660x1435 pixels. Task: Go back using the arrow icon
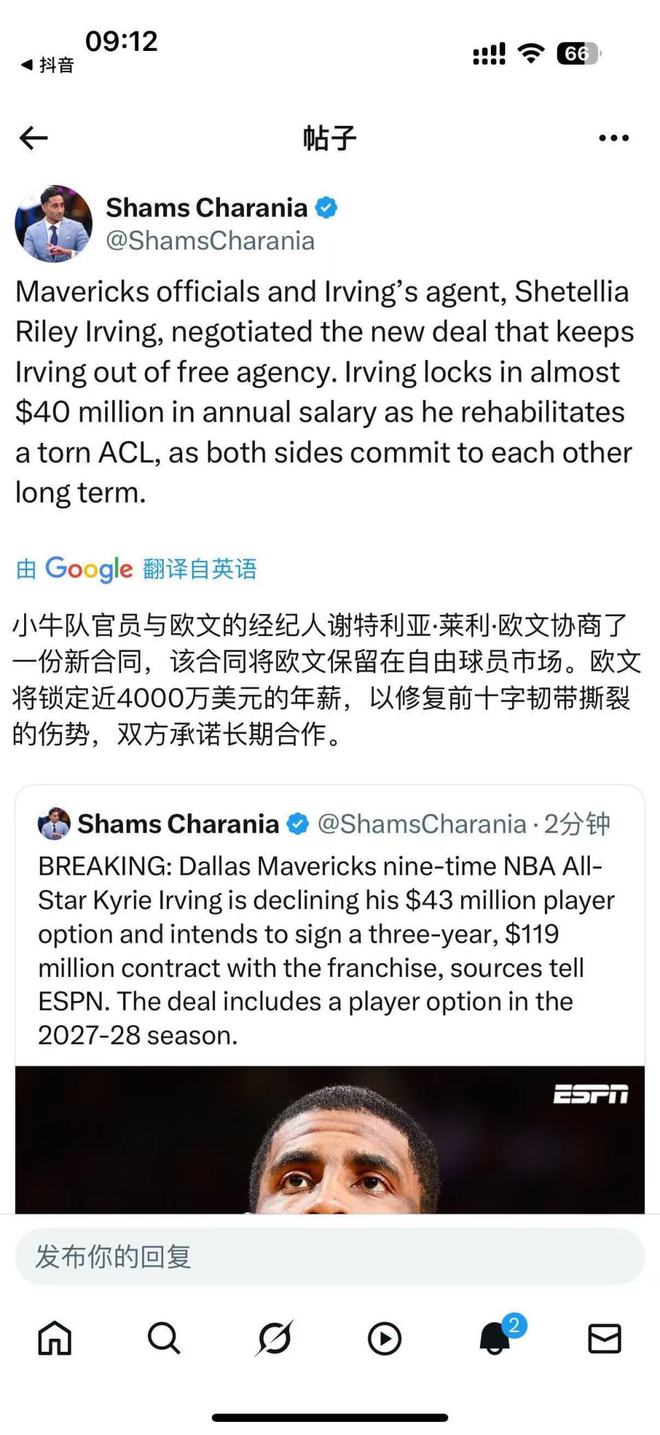(34, 138)
